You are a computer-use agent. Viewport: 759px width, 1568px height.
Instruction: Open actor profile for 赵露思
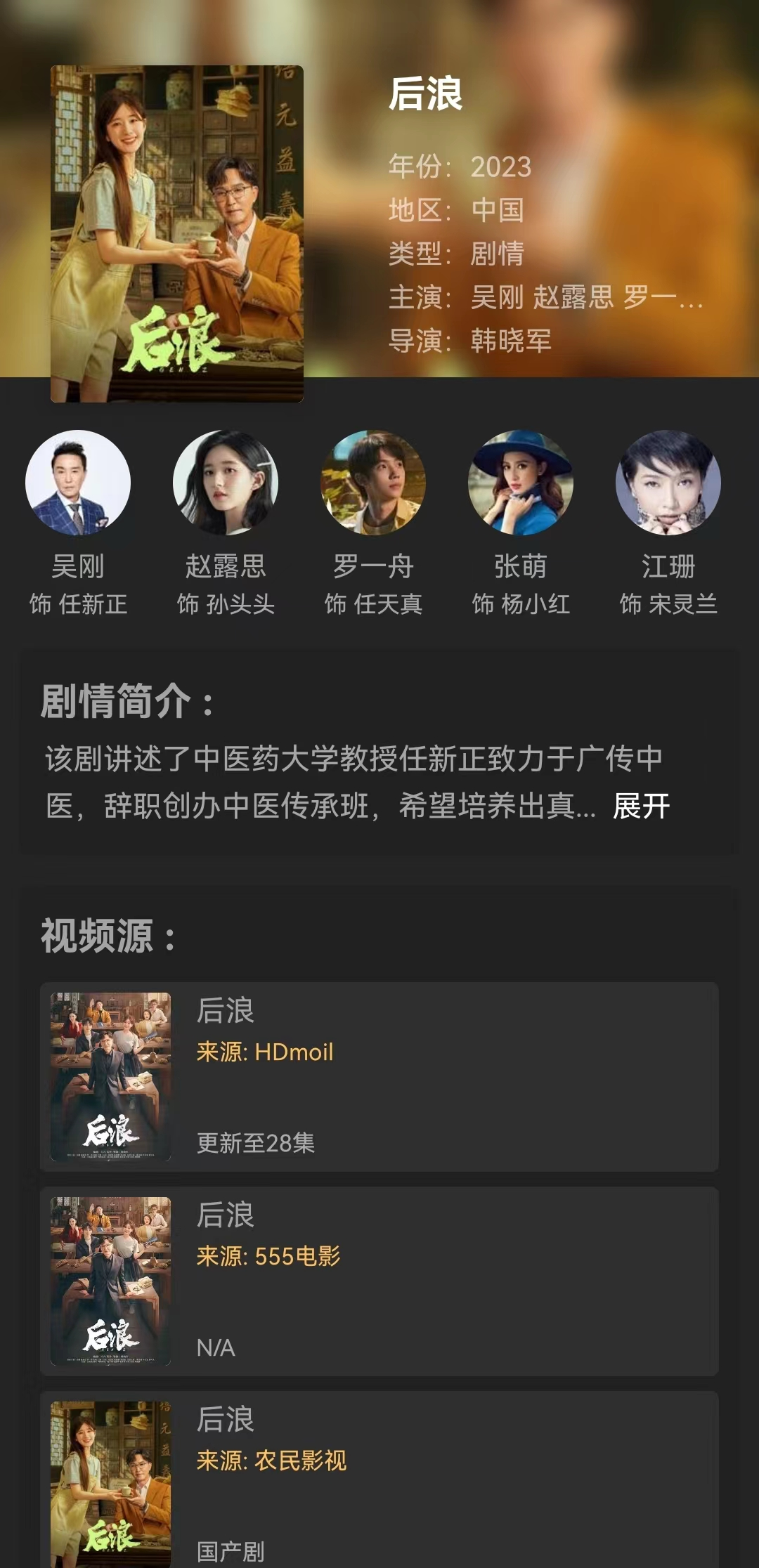pyautogui.click(x=226, y=483)
